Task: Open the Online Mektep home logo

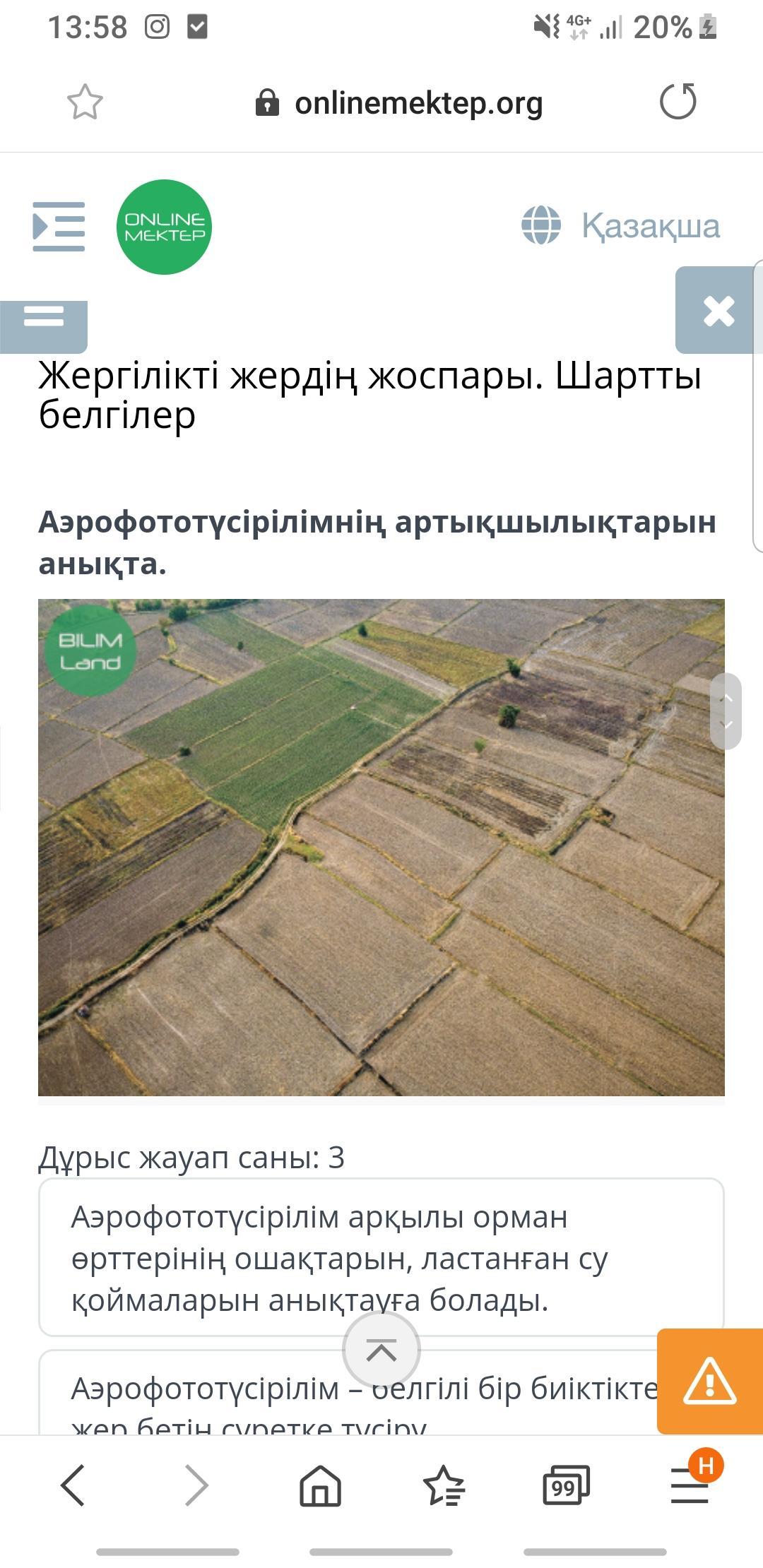Action: pyautogui.click(x=164, y=227)
